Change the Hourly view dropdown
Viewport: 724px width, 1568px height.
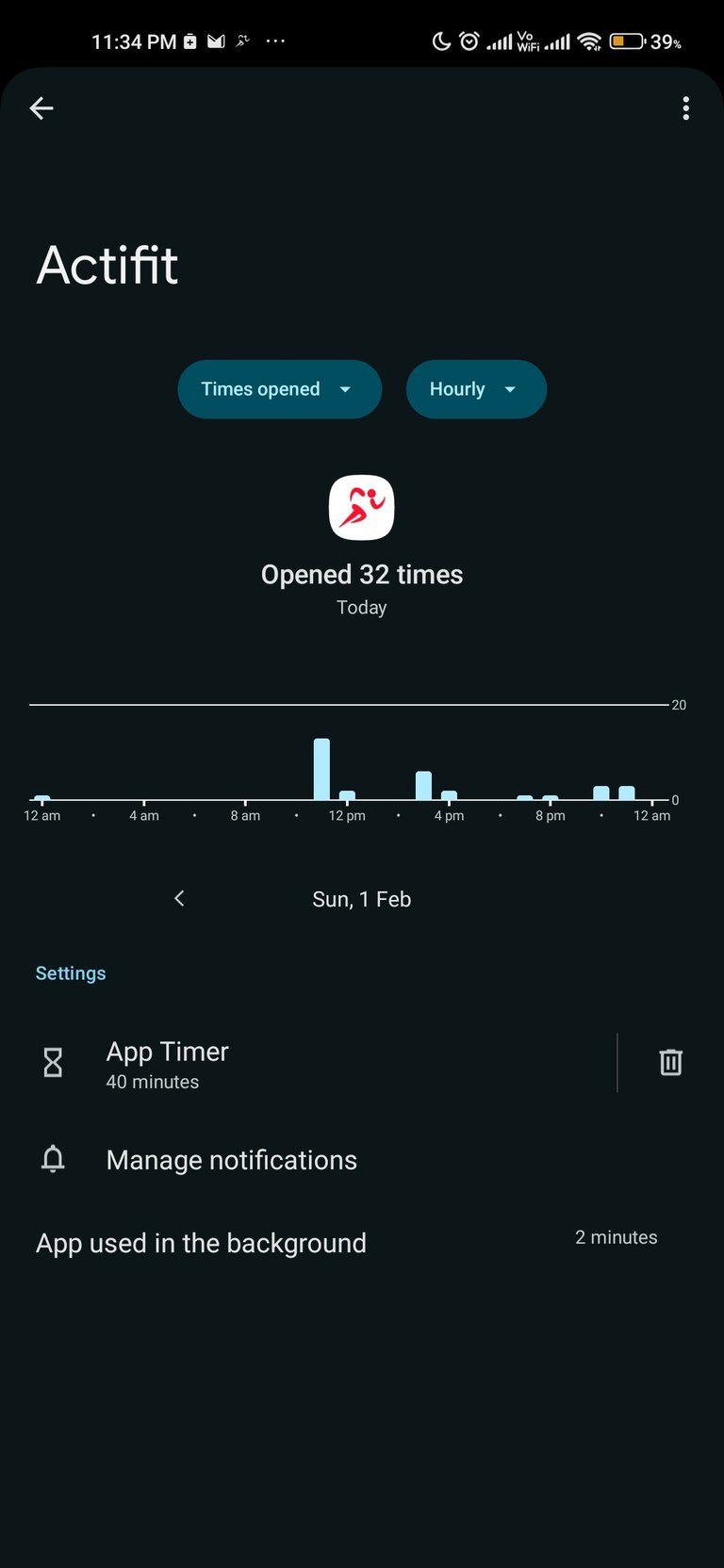click(475, 389)
